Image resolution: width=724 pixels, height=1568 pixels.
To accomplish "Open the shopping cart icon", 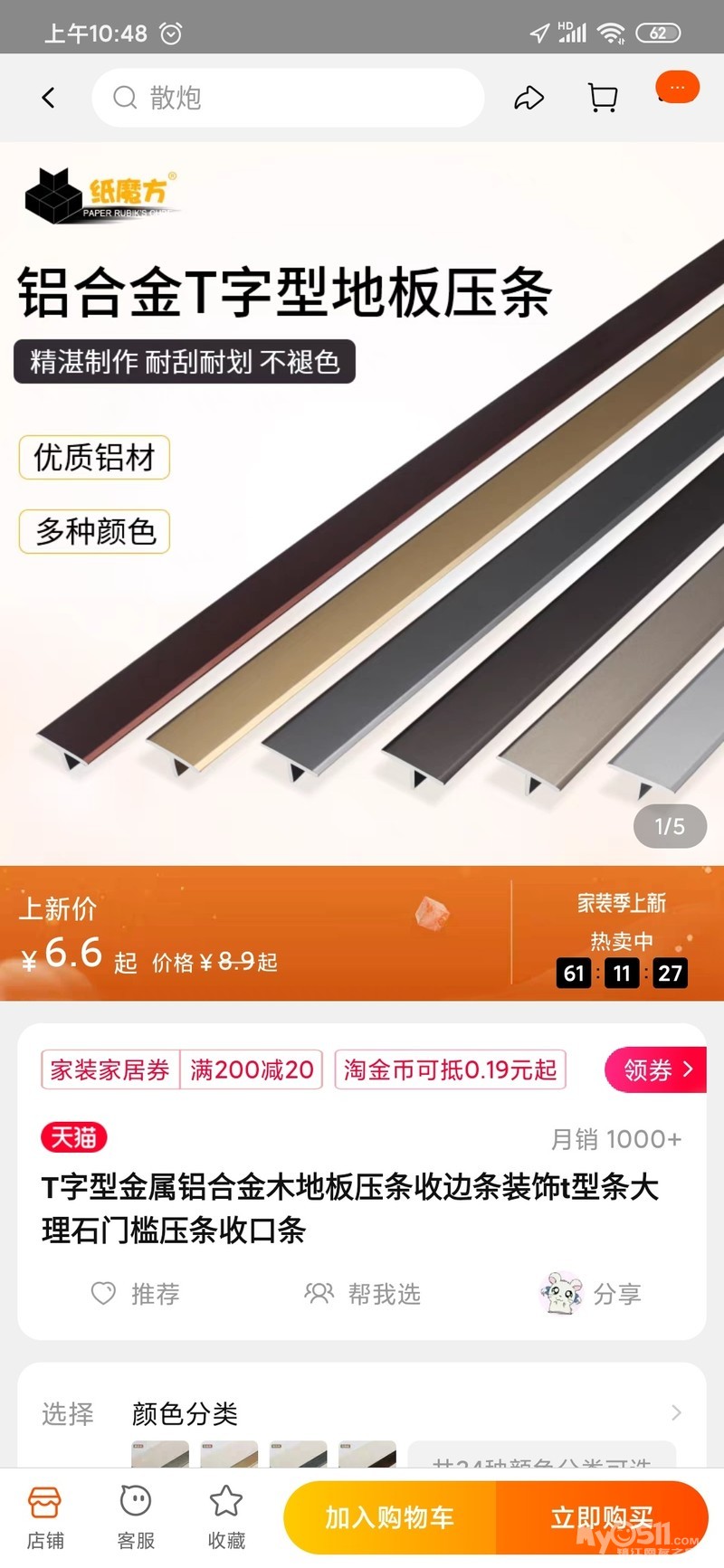I will tap(603, 98).
